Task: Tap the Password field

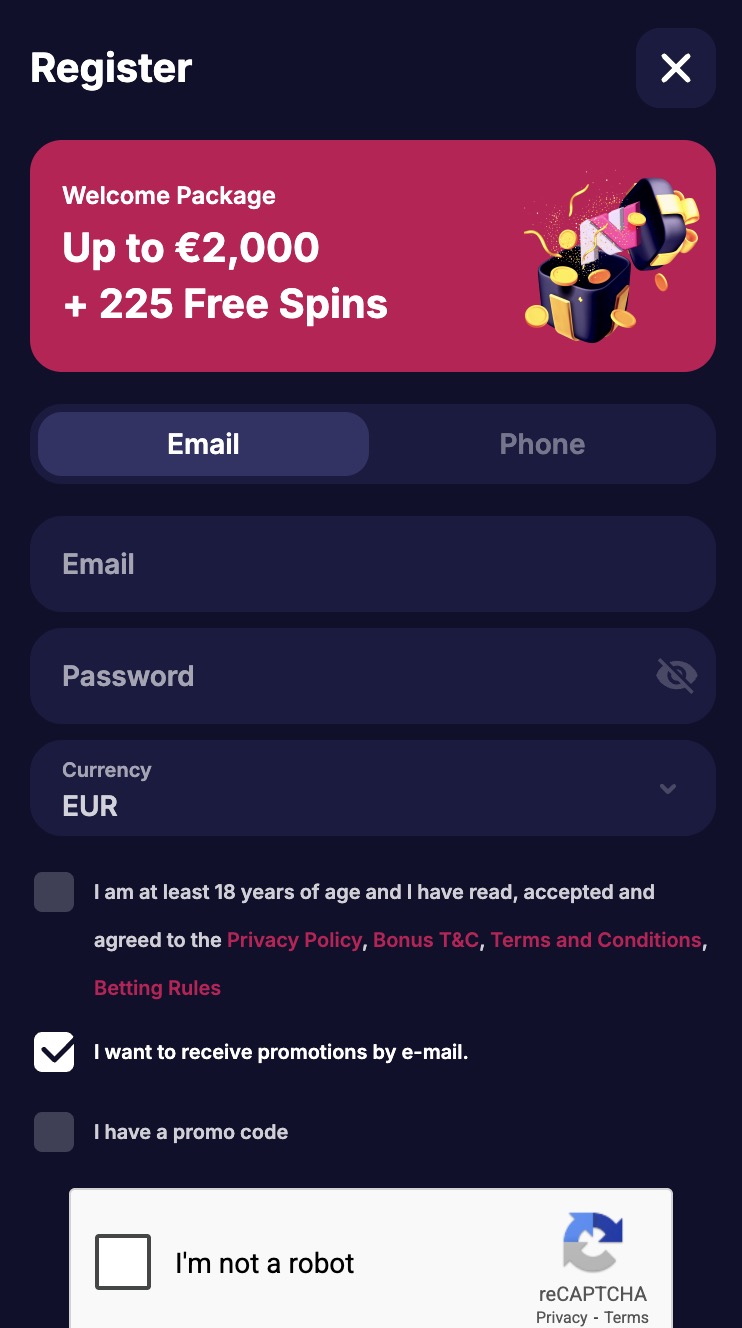Action: [x=340, y=676]
